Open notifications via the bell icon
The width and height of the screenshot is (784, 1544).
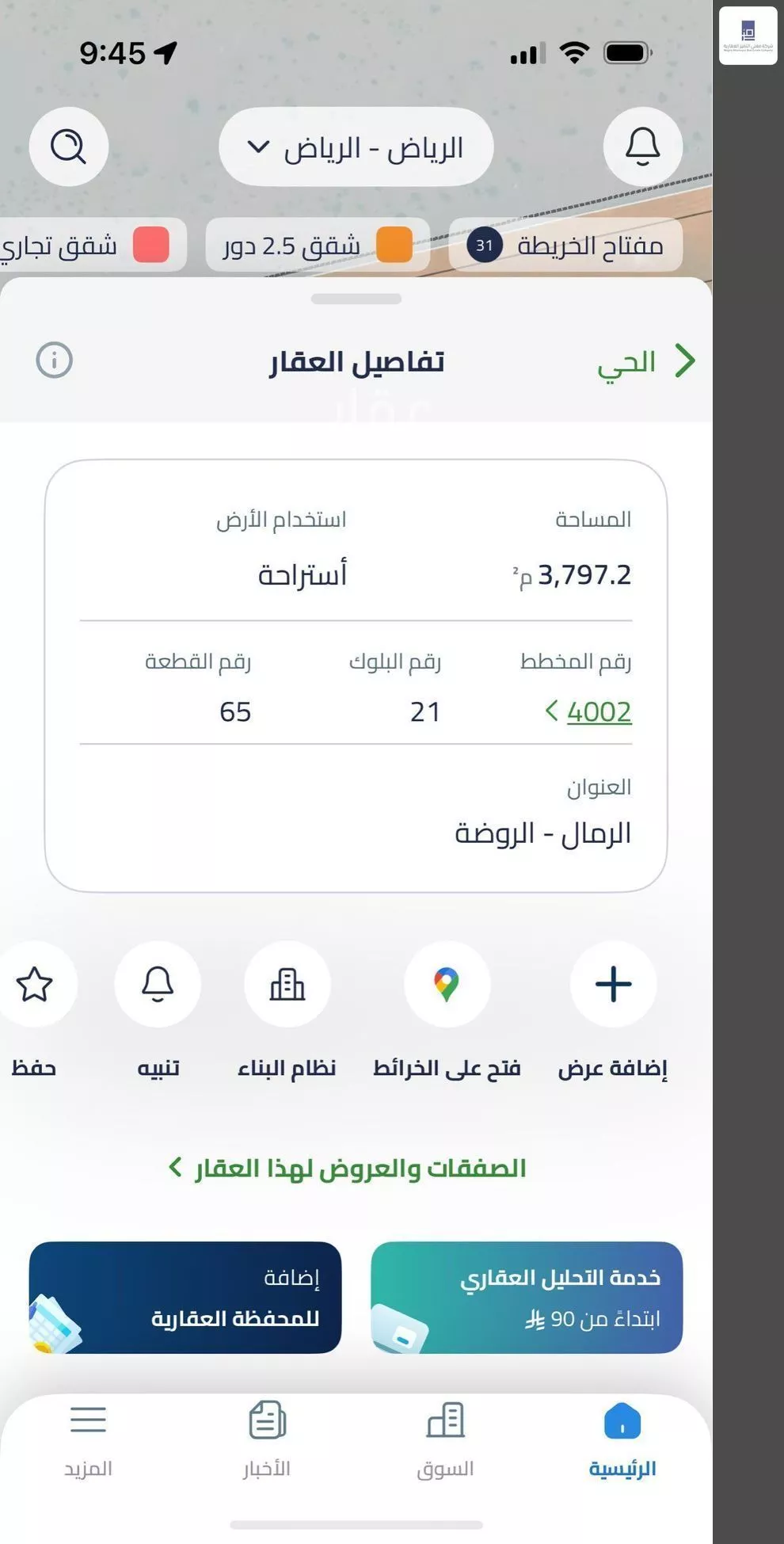642,147
